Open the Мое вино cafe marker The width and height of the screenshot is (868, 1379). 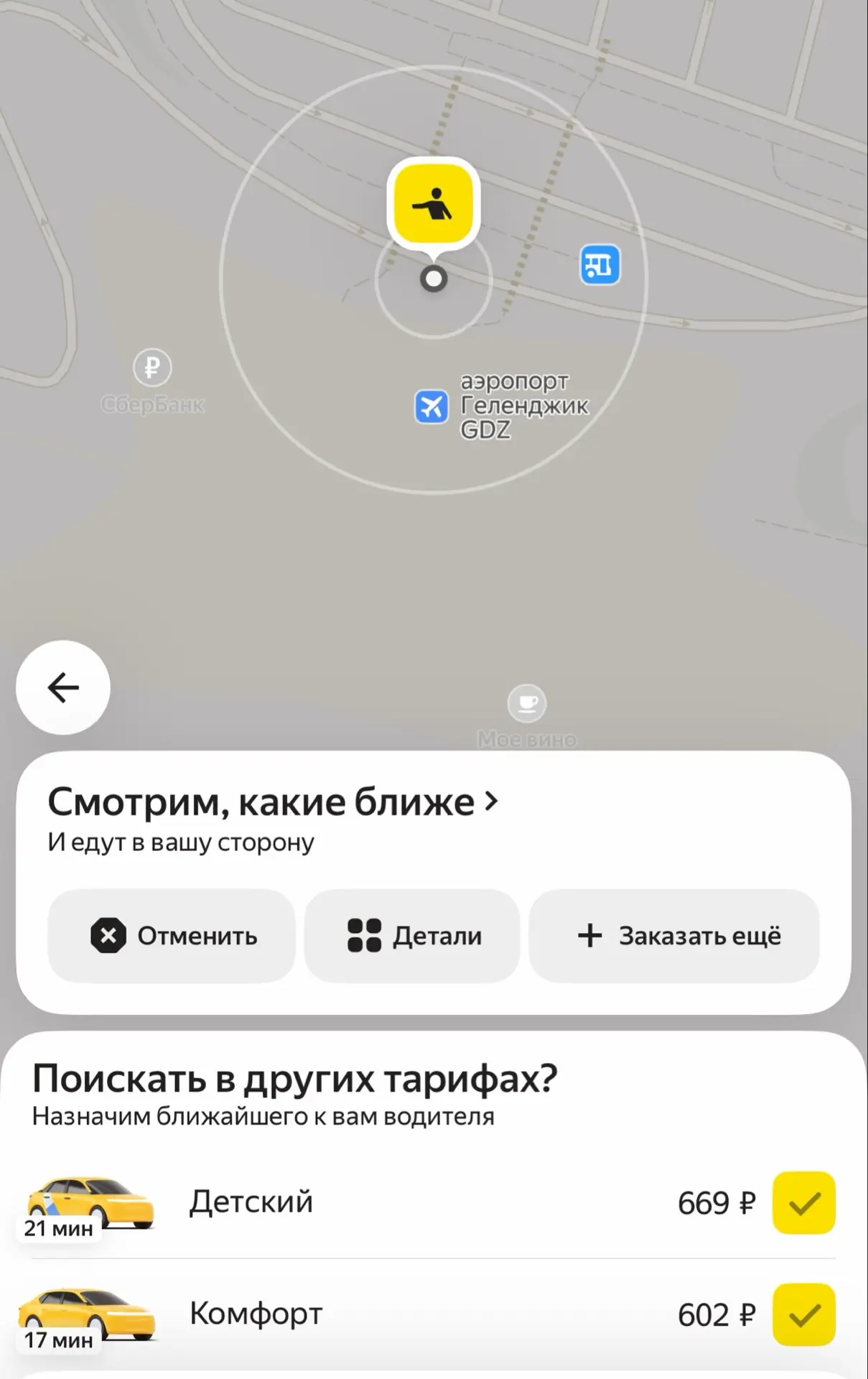(x=527, y=703)
